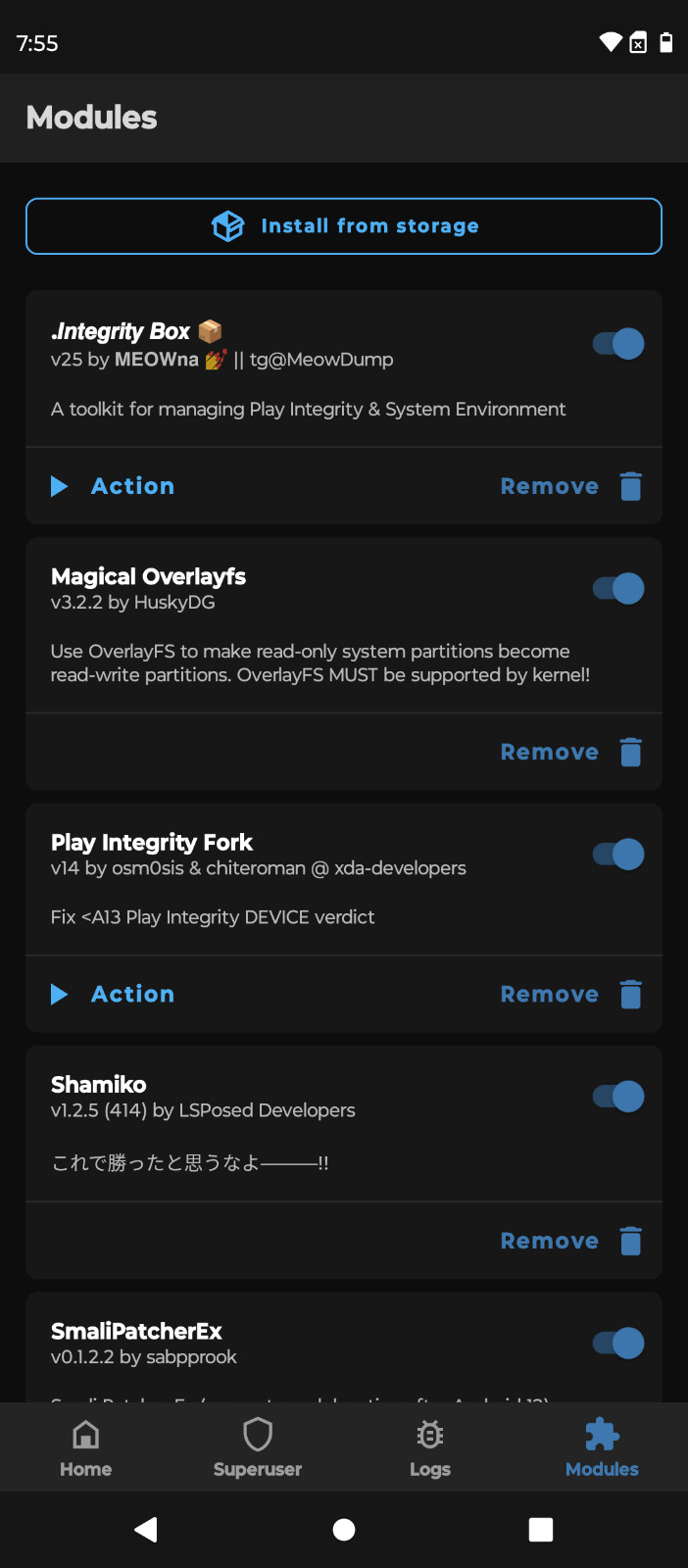This screenshot has width=688, height=1568.
Task: Switch to the Superuser tab
Action: click(x=258, y=1447)
